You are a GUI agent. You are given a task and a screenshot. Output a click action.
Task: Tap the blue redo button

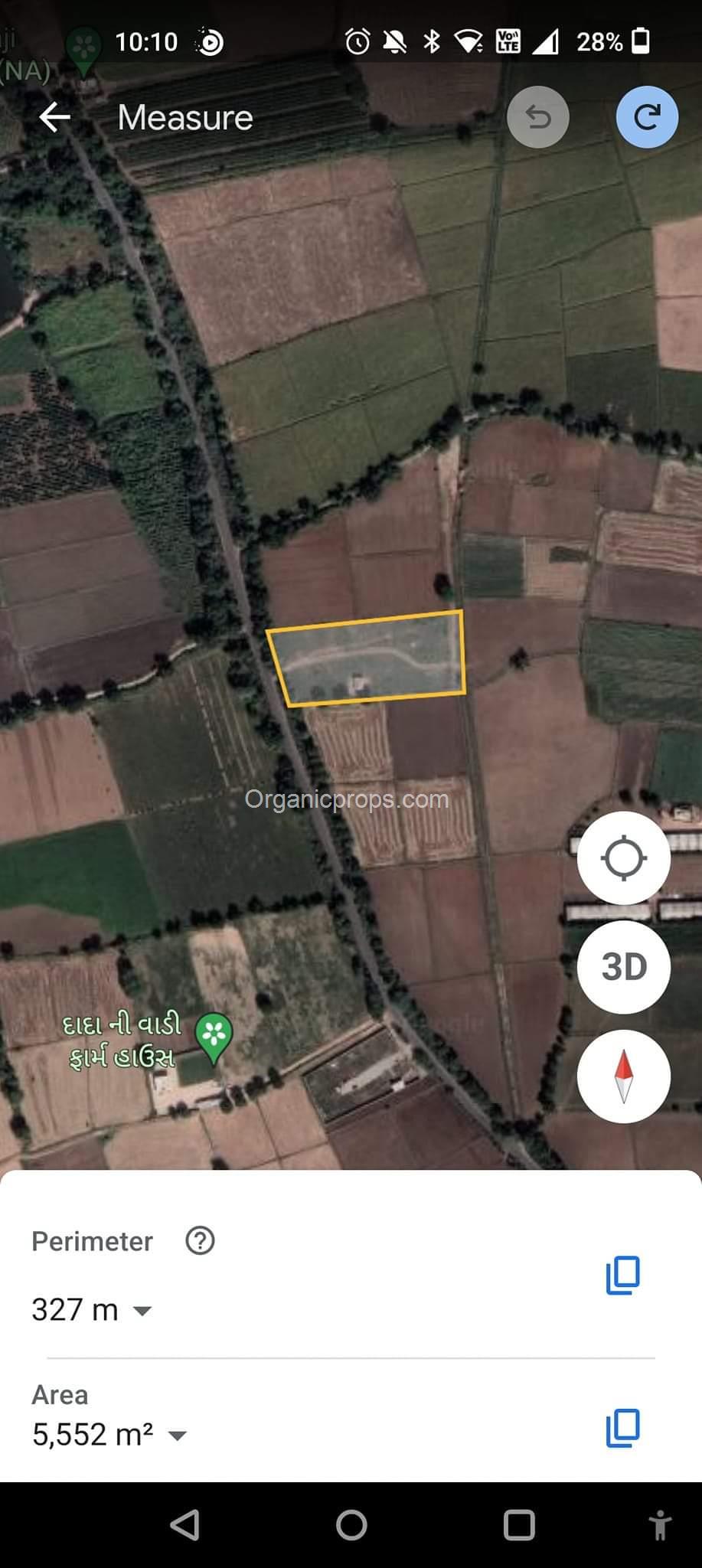point(647,117)
